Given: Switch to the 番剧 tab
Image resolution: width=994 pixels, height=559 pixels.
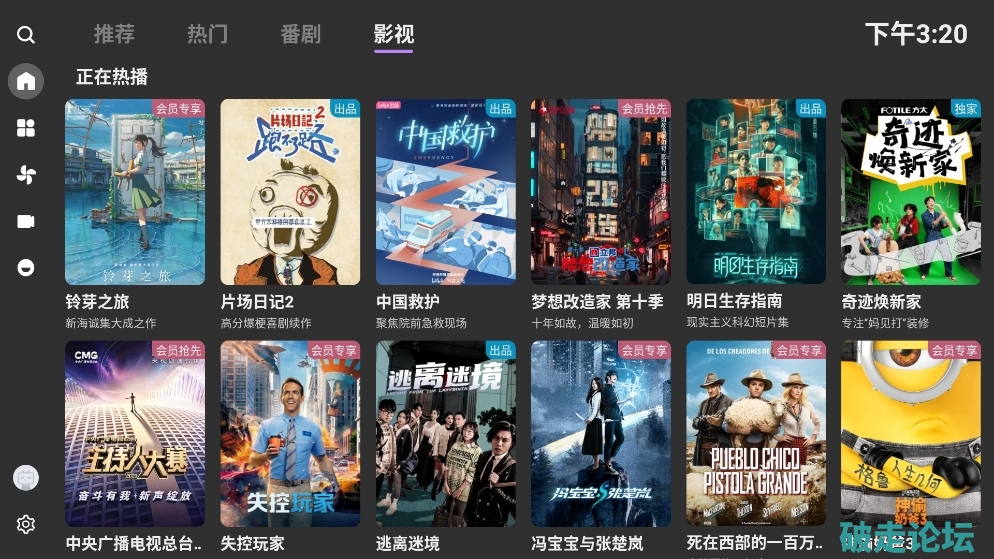Looking at the screenshot, I should pos(300,34).
